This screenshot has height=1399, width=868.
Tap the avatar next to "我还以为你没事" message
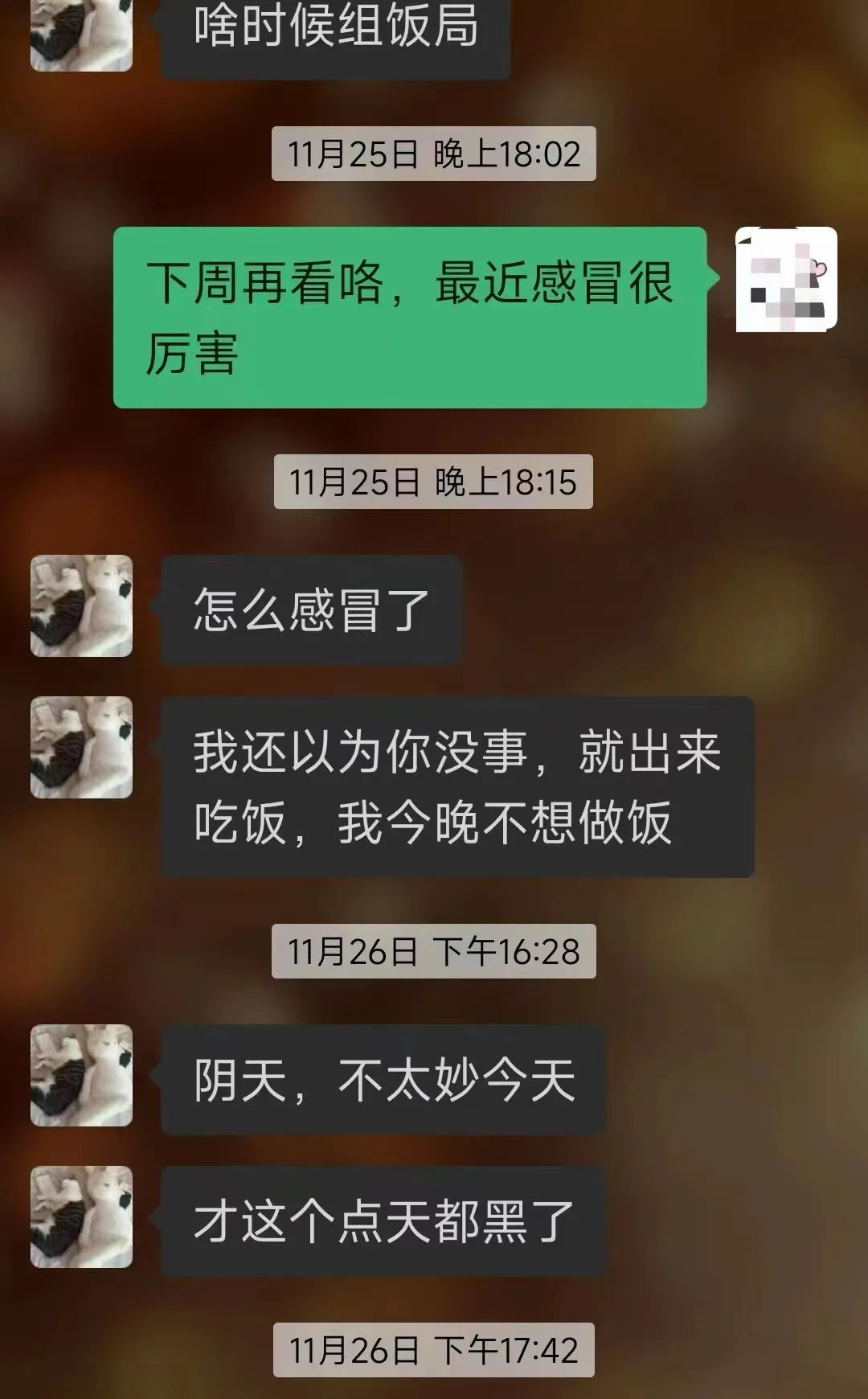click(81, 747)
